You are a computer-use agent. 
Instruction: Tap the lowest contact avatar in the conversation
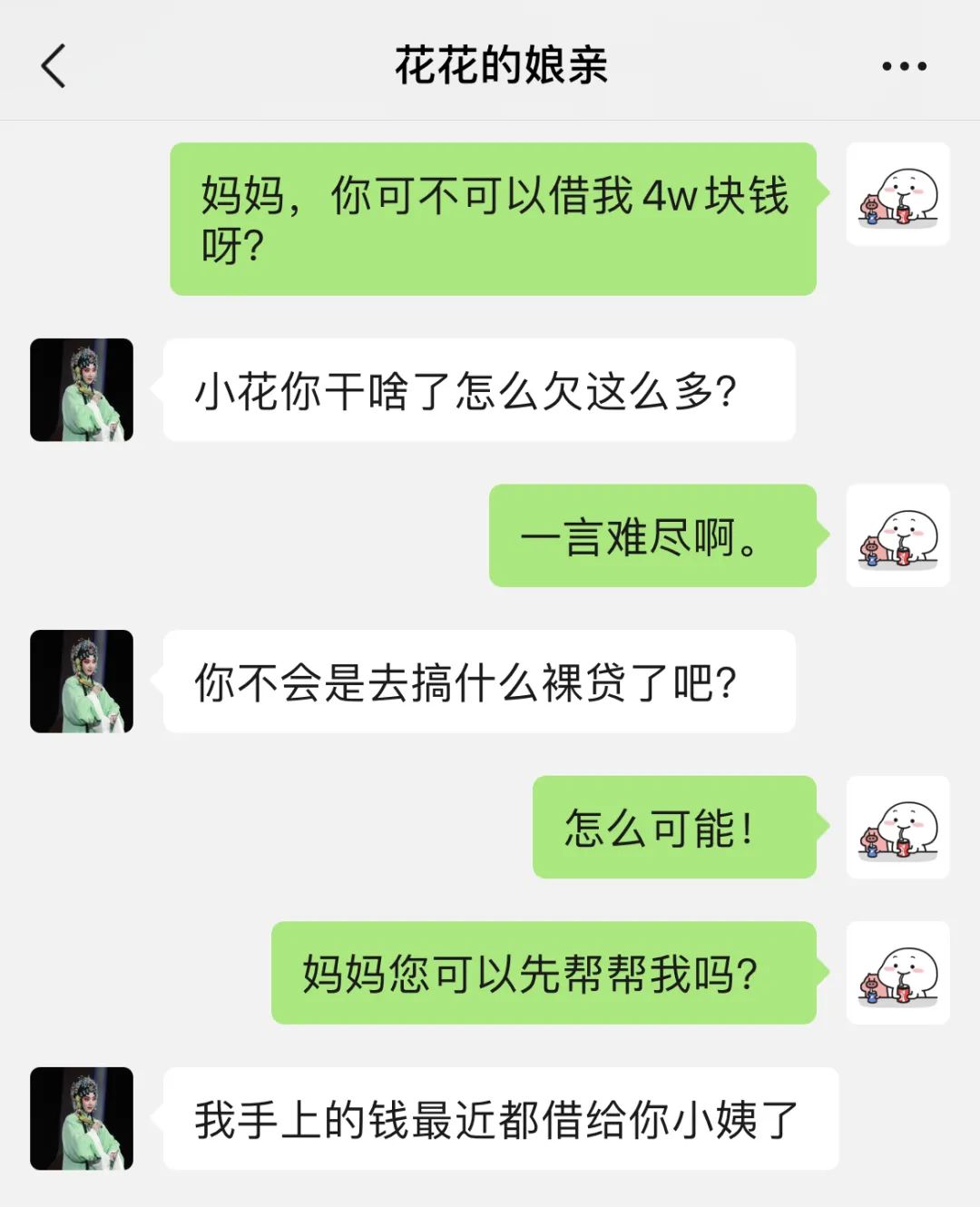pyautogui.click(x=83, y=1118)
